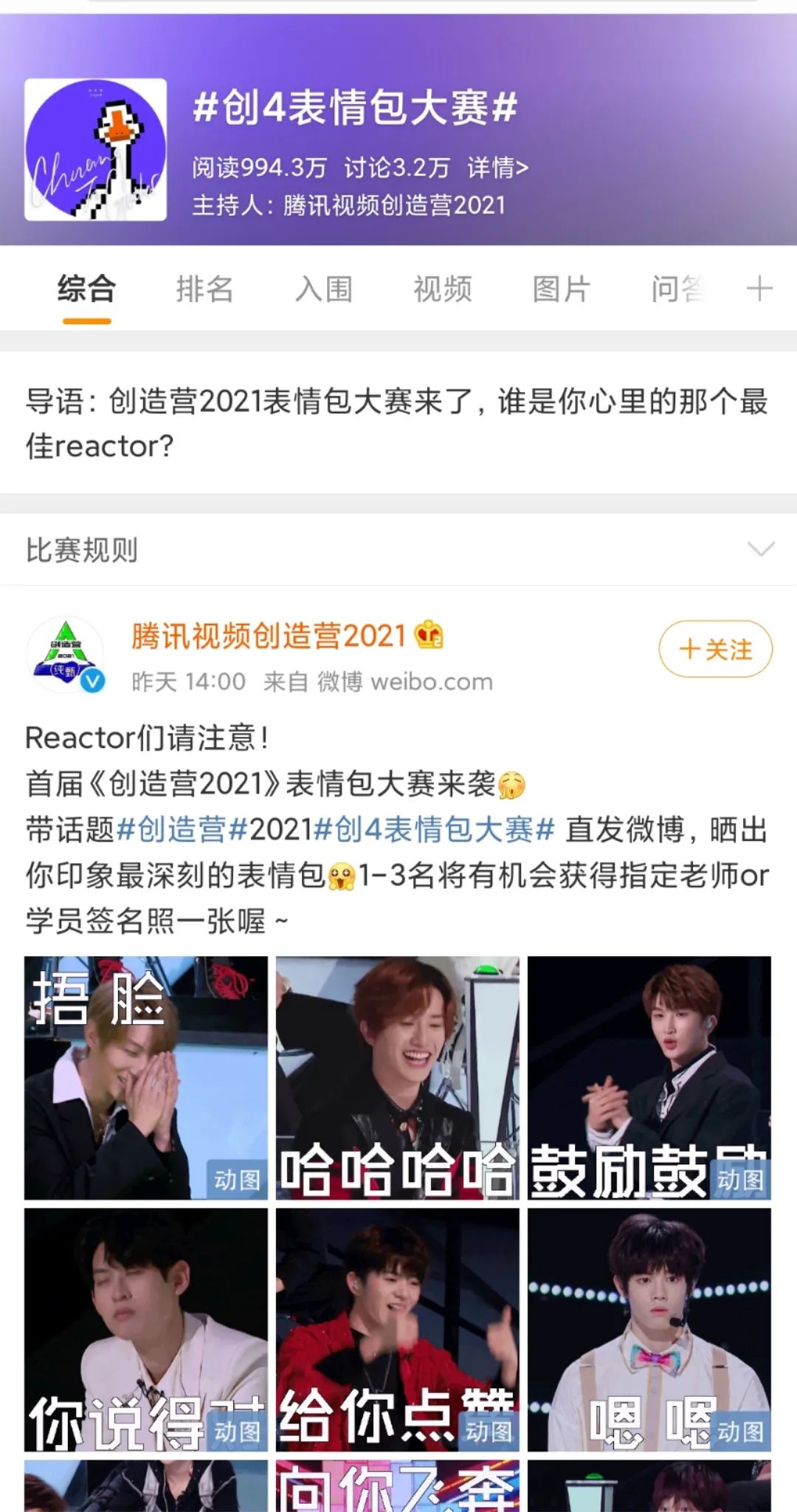This screenshot has height=1512, width=797.
Task: Open the 鼓励鼓励 GIF tile
Action: pyautogui.click(x=649, y=1077)
